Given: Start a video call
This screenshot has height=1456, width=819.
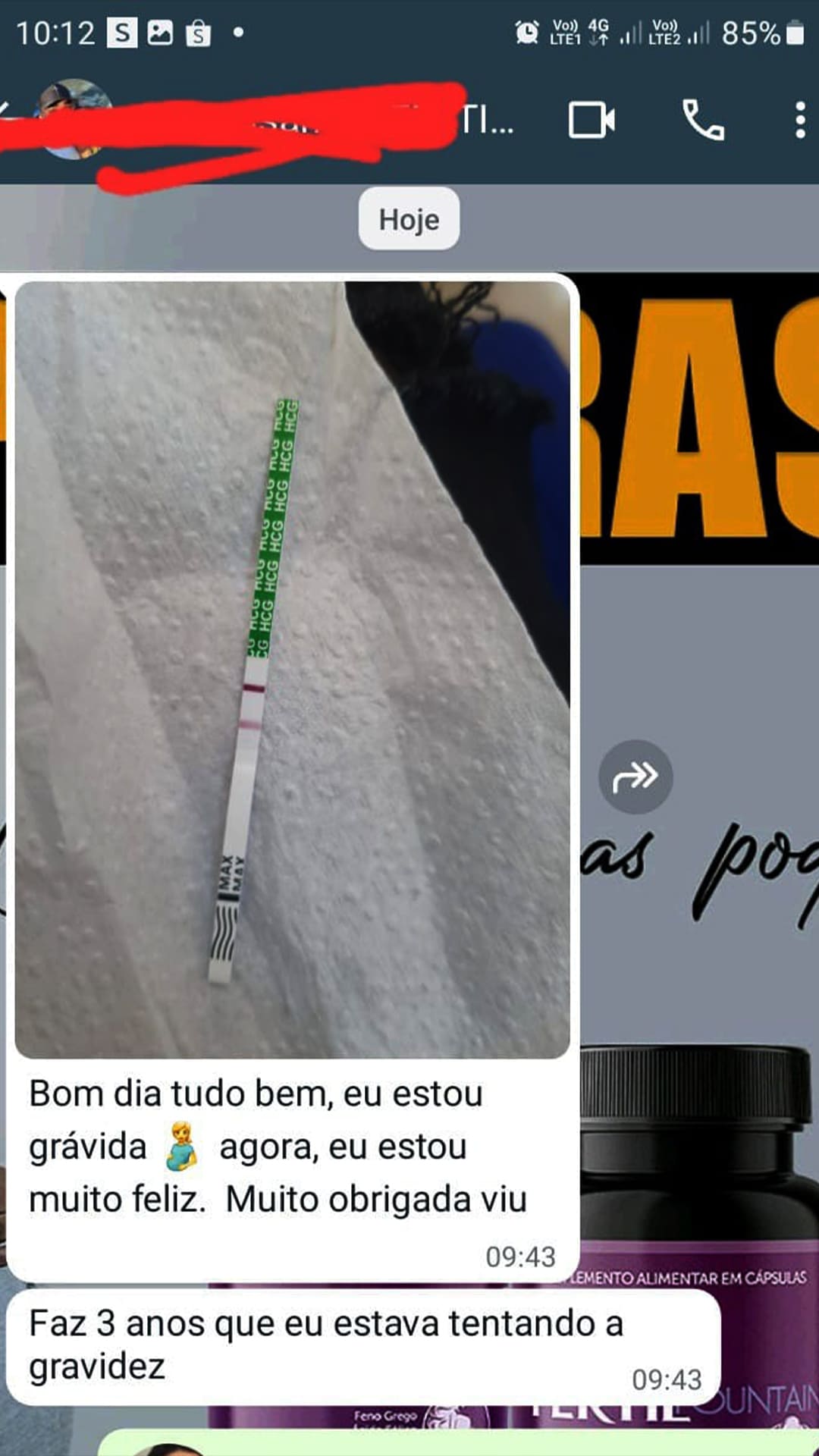Looking at the screenshot, I should [591, 120].
